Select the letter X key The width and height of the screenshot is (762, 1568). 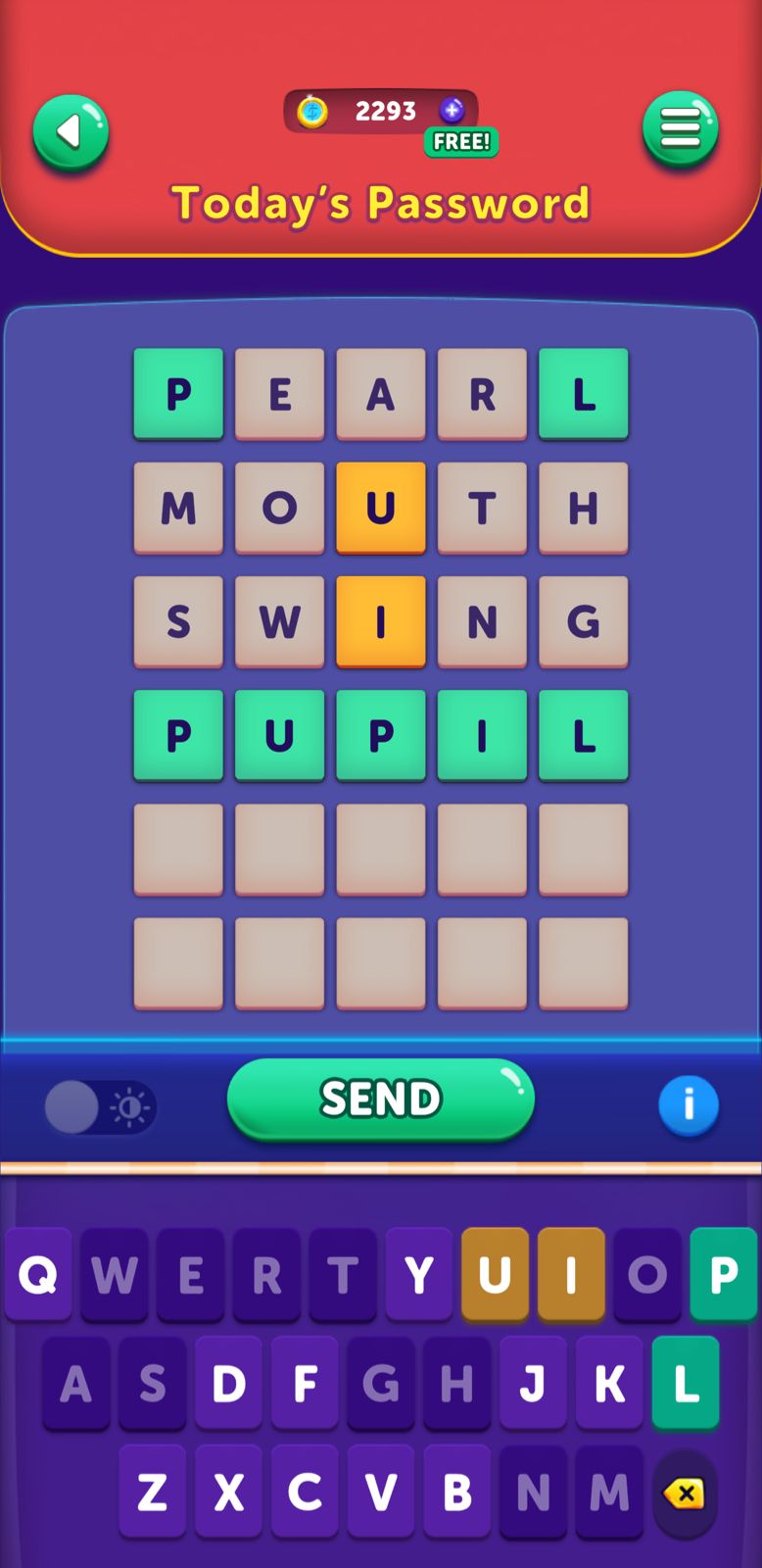point(228,1493)
